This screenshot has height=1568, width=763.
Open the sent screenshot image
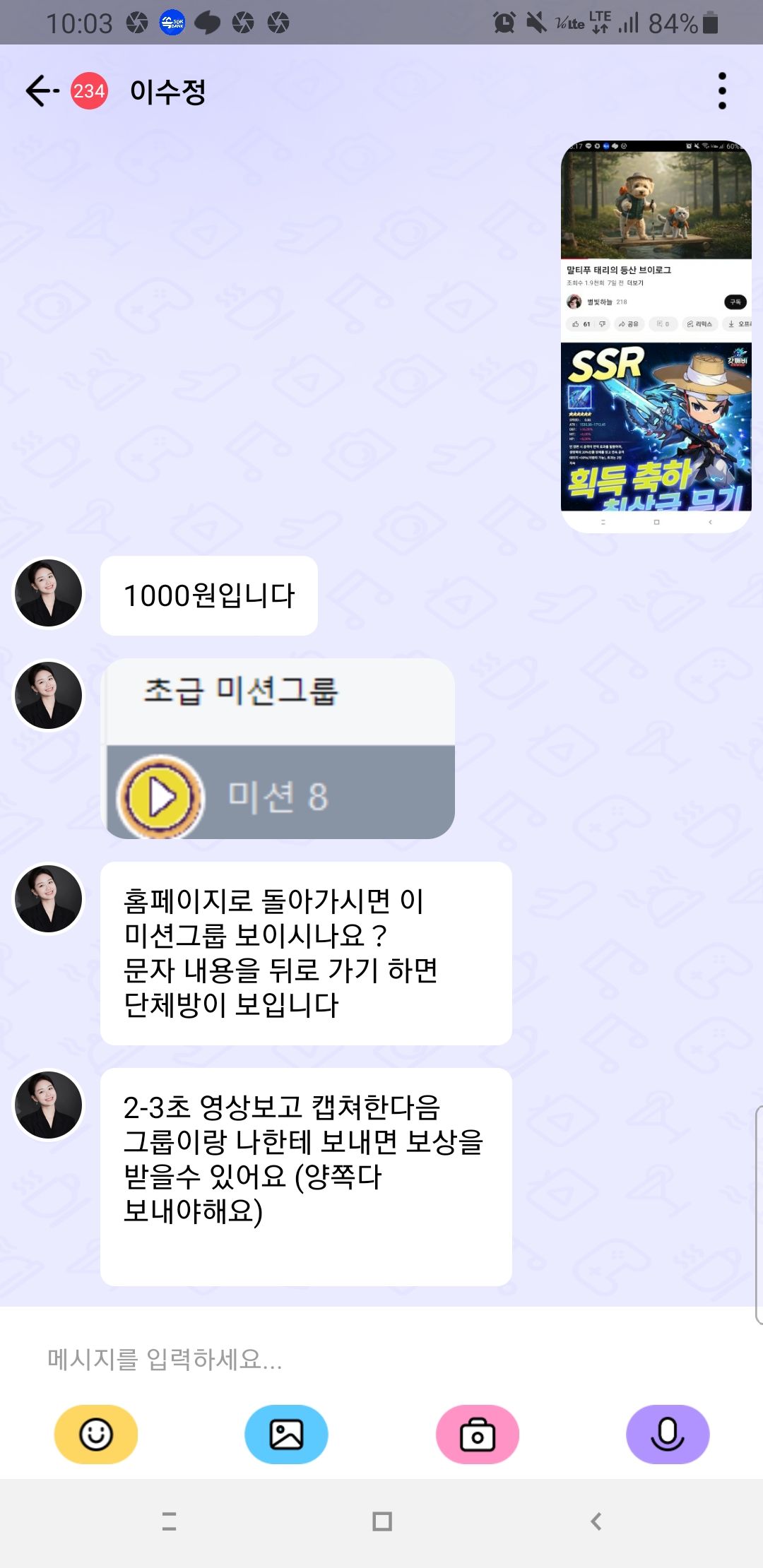(656, 336)
